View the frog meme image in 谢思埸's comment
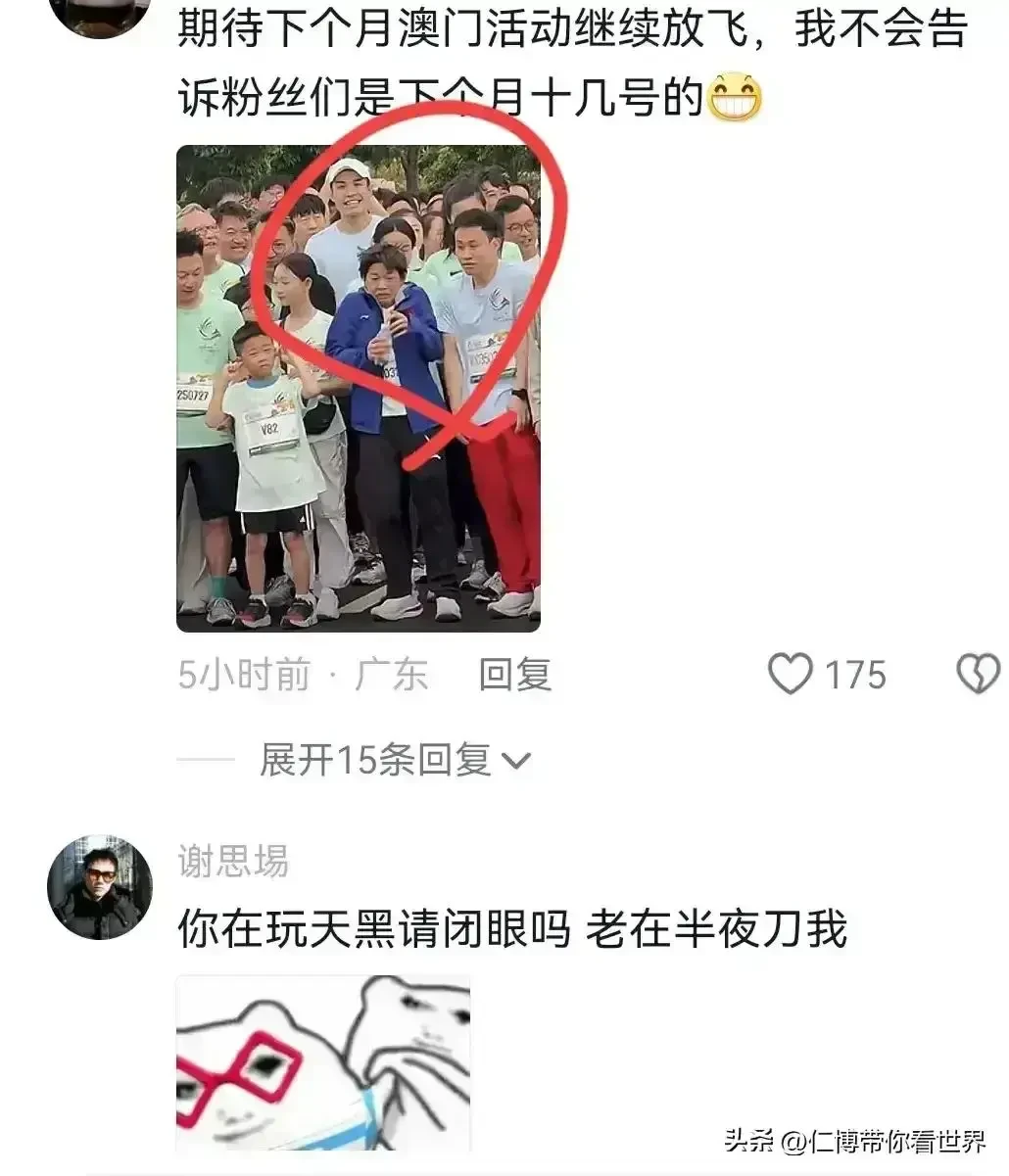The height and width of the screenshot is (1176, 1009). coord(323,1062)
